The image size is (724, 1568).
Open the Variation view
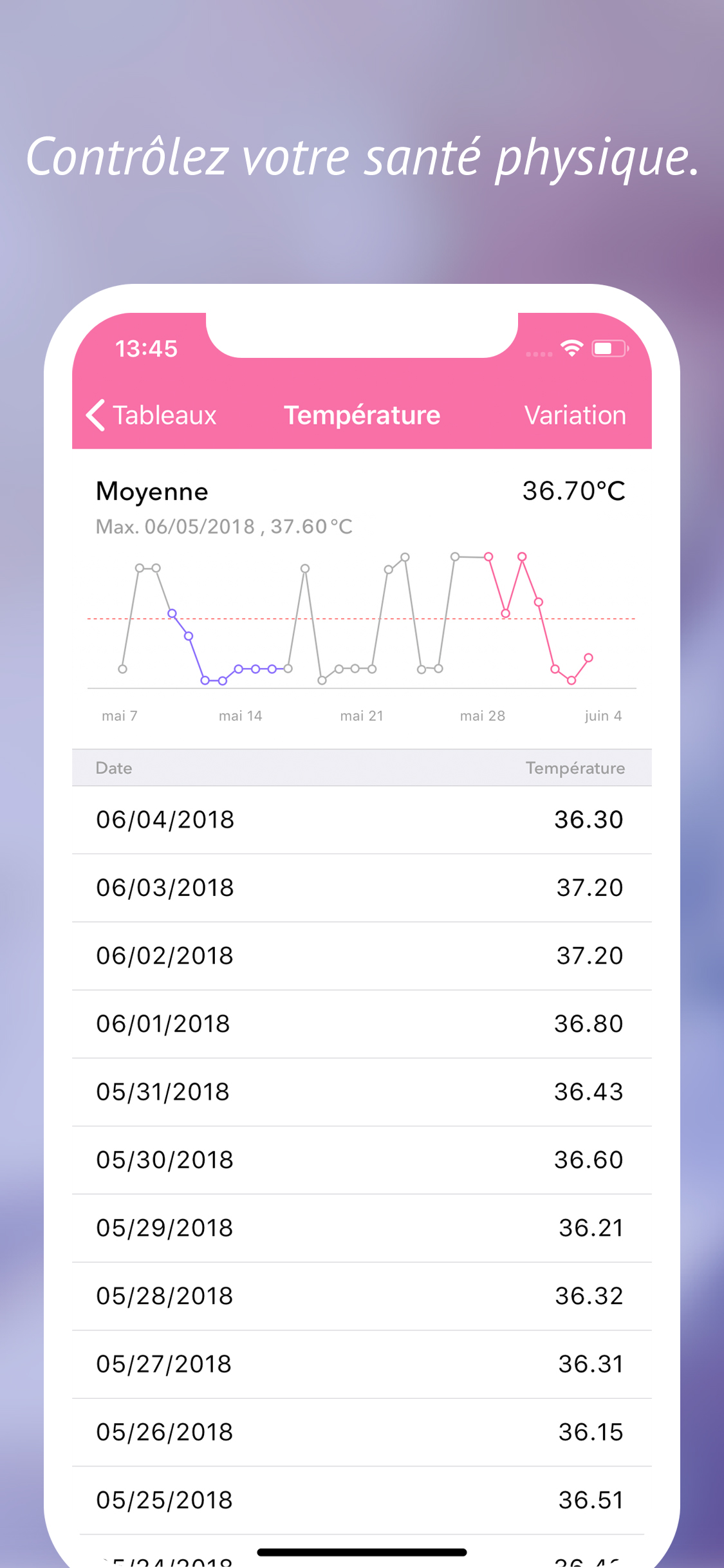click(575, 415)
